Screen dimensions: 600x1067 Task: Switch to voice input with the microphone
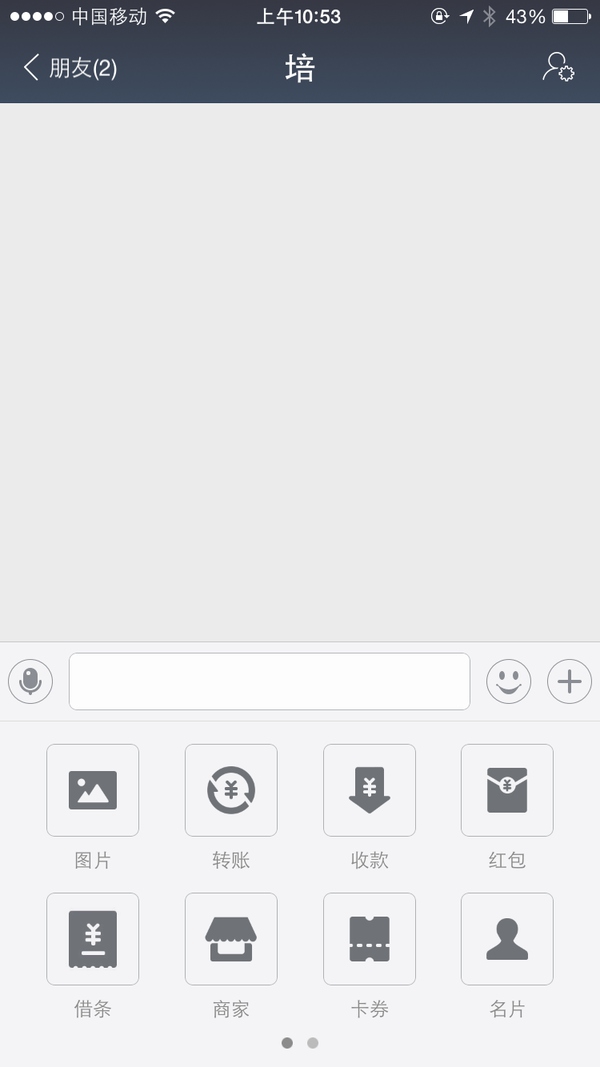31,681
